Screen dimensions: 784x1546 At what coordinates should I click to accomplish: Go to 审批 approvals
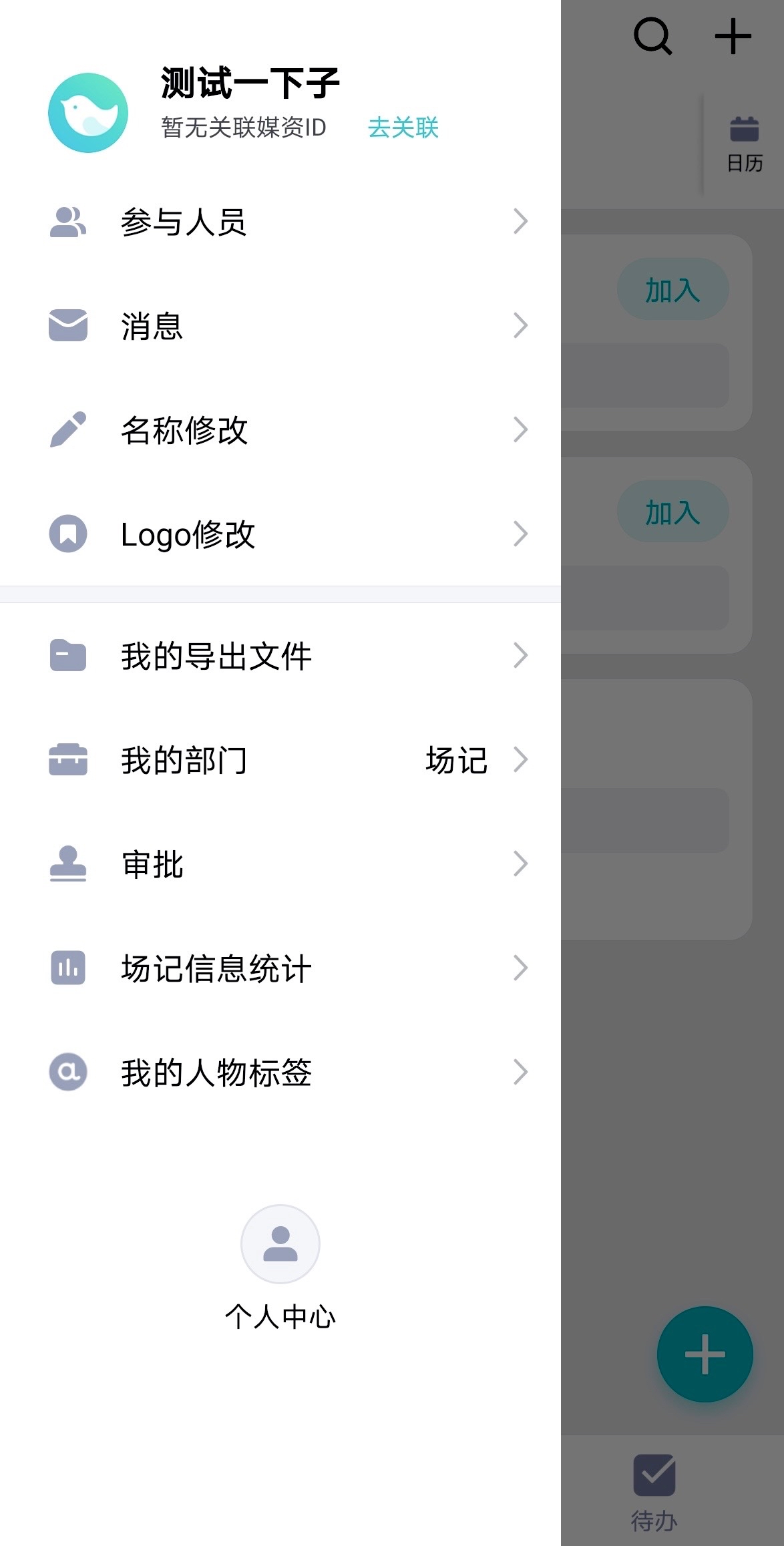coord(280,864)
